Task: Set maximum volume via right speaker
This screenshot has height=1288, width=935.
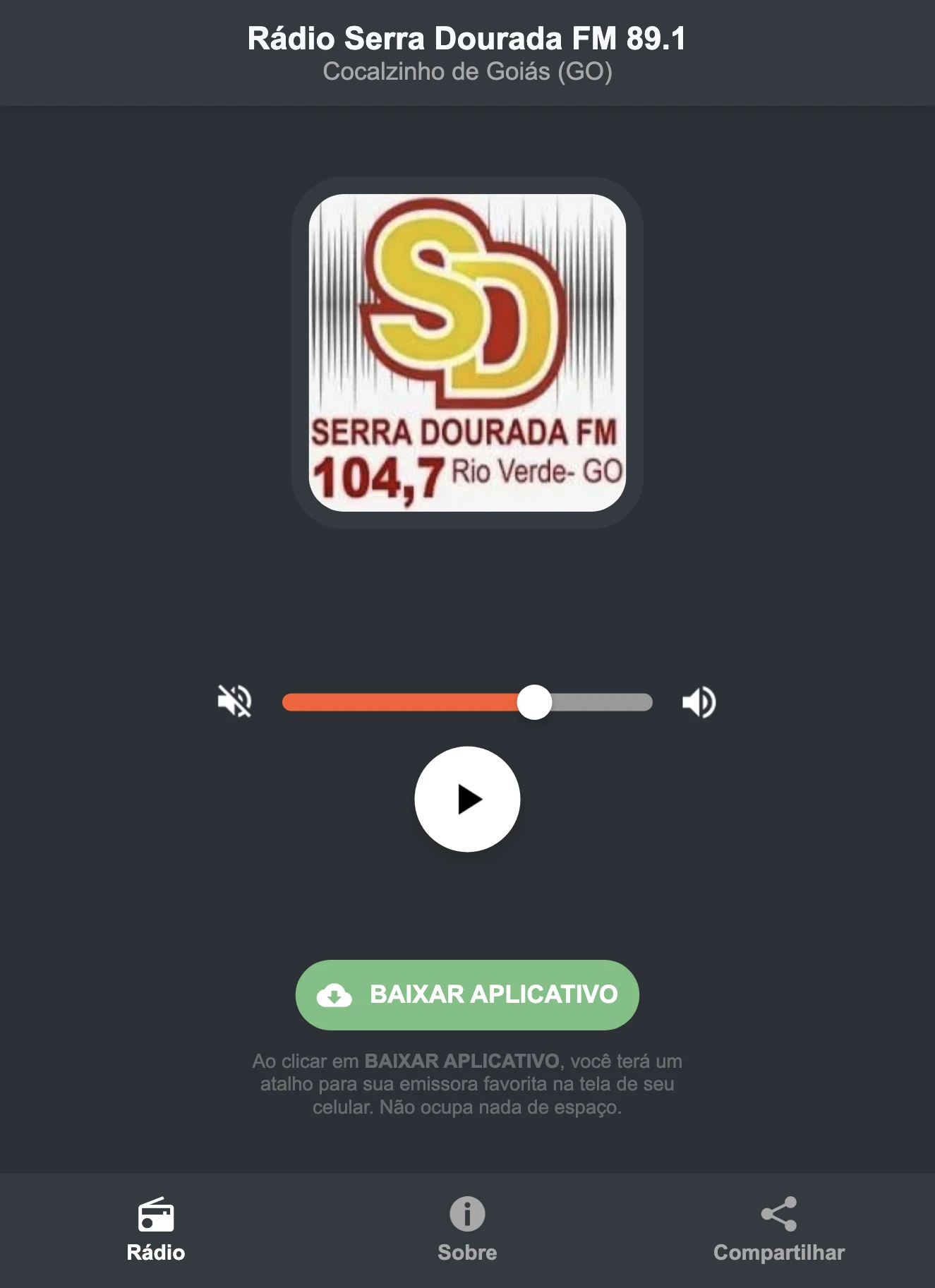Action: [x=699, y=701]
